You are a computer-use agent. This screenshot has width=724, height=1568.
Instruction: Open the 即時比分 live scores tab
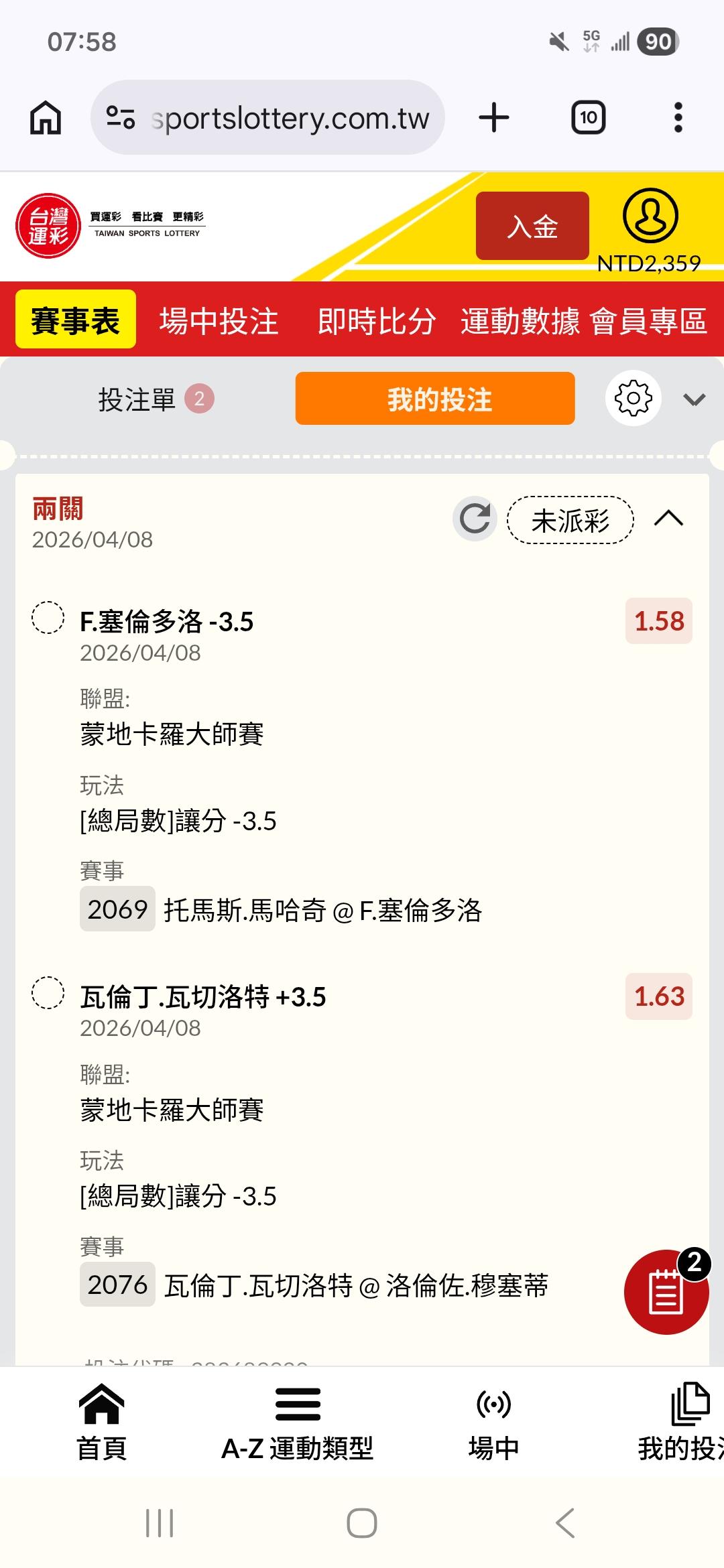pyautogui.click(x=377, y=321)
